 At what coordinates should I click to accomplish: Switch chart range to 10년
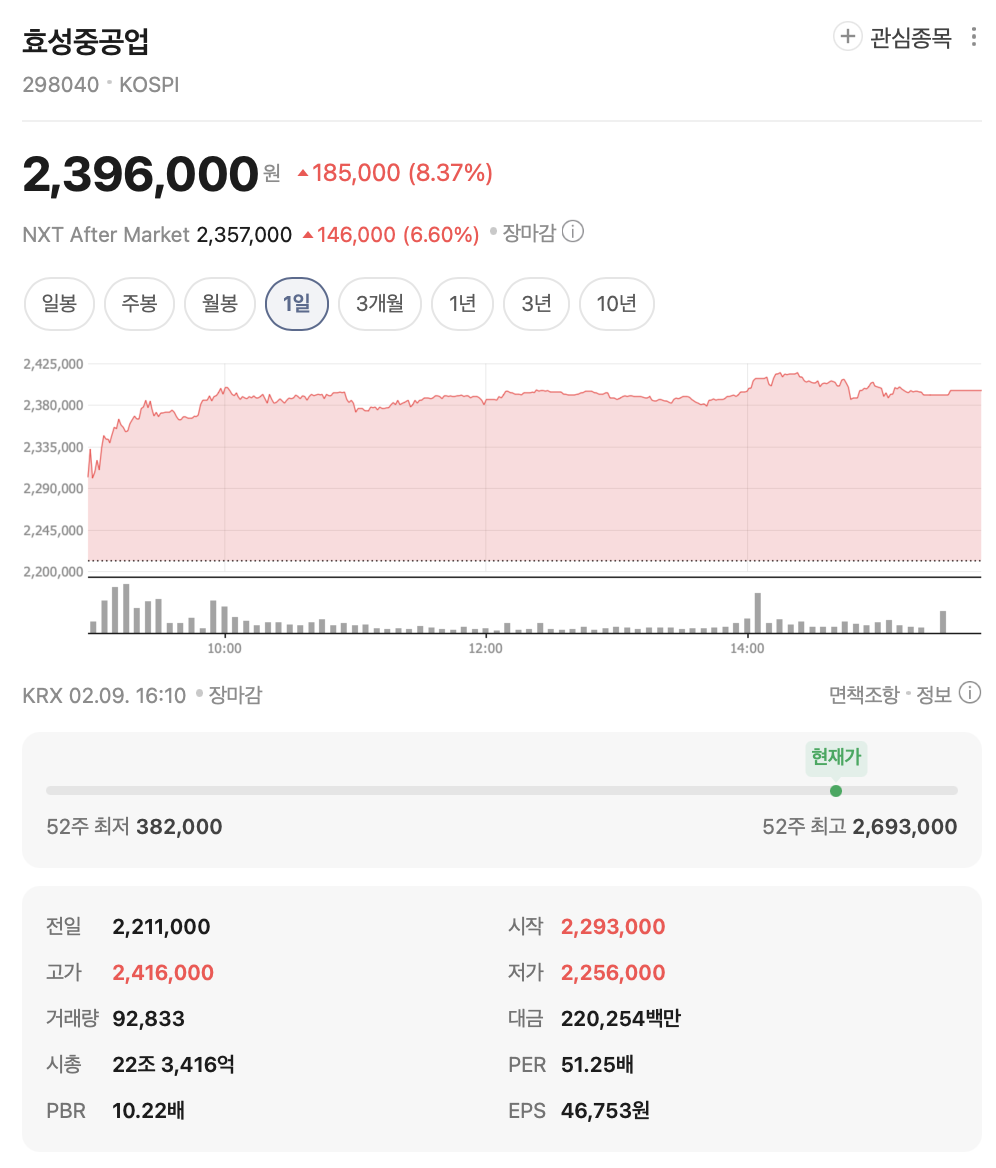click(x=616, y=304)
